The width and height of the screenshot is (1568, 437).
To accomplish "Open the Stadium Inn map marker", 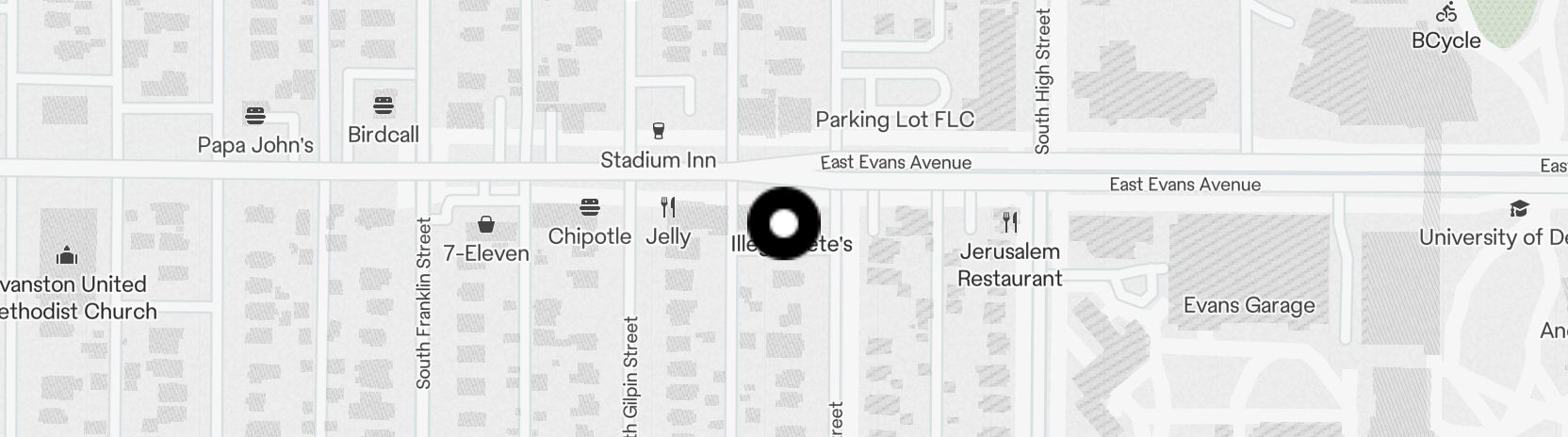I will (659, 131).
